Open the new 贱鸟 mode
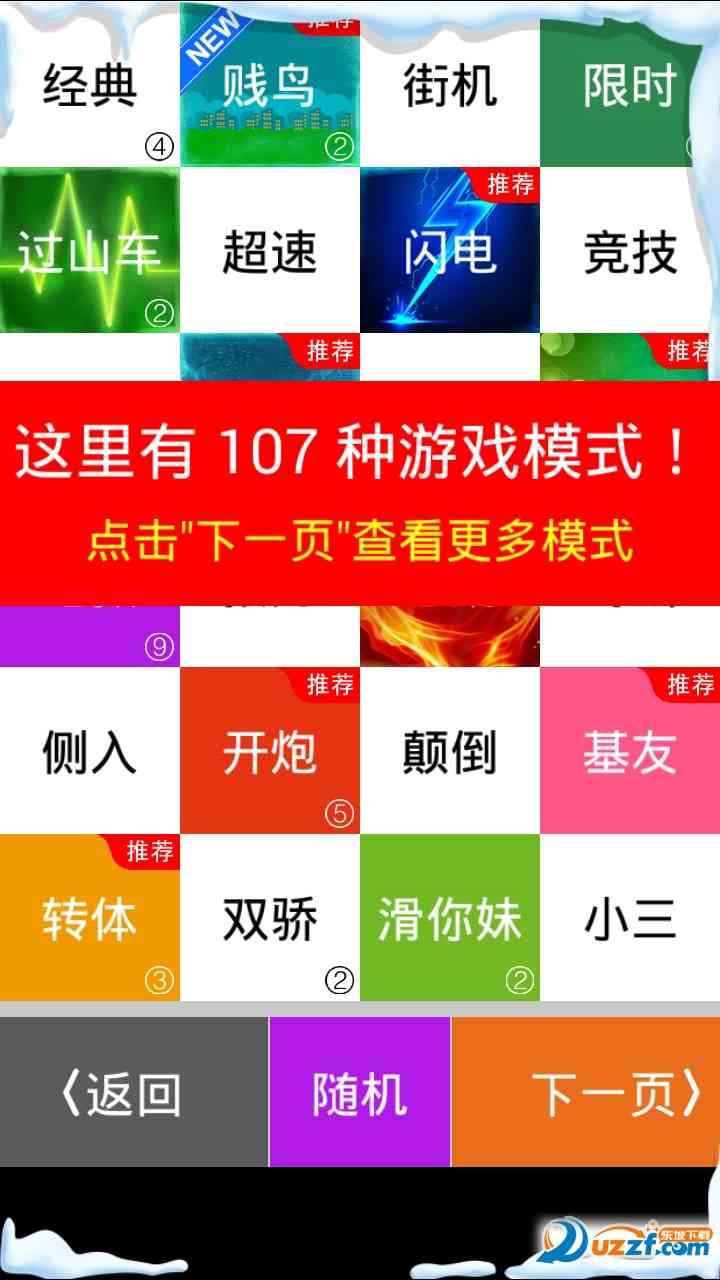This screenshot has width=720, height=1280. point(270,85)
